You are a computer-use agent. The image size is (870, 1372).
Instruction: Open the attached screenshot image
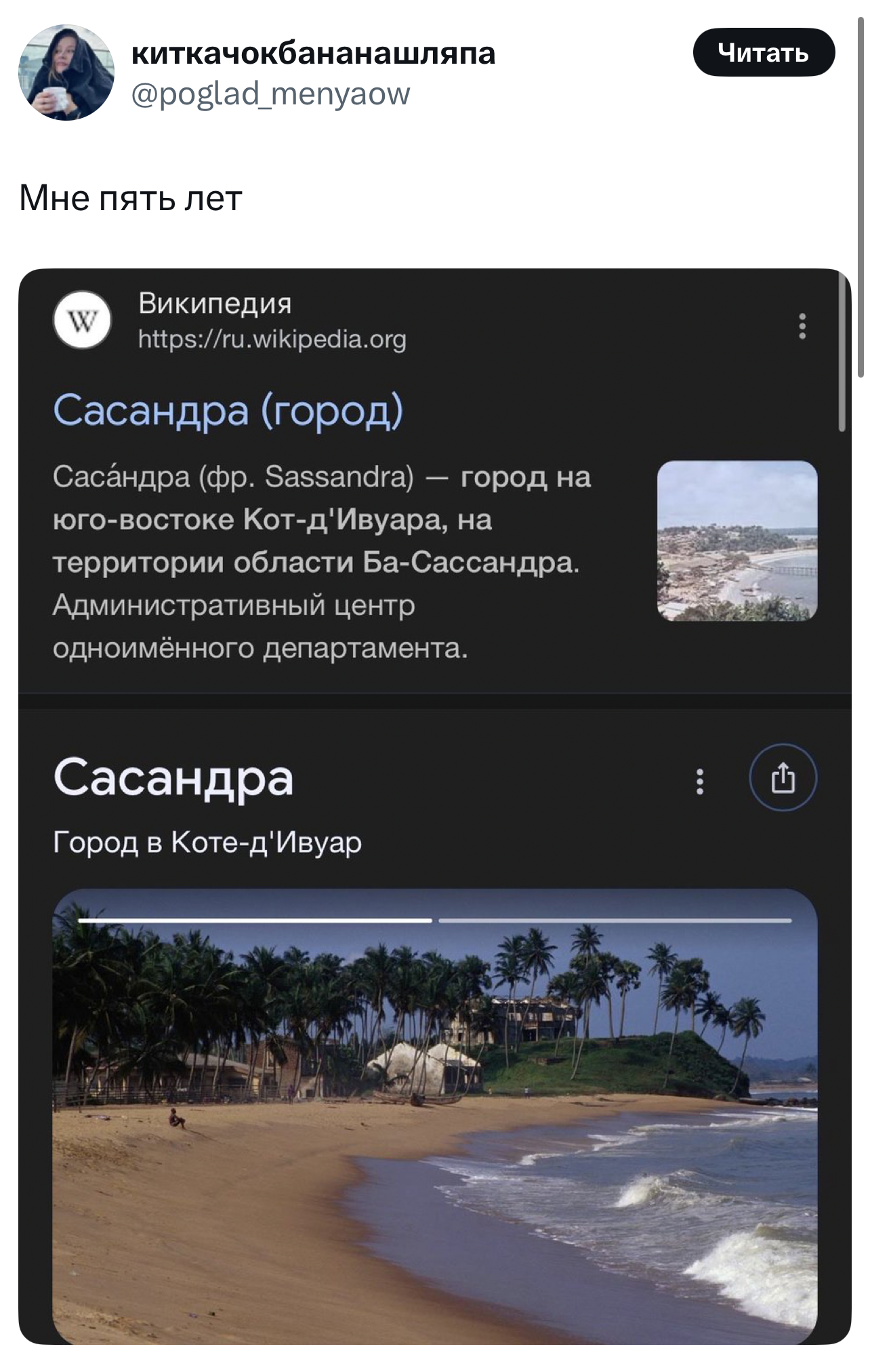click(x=434, y=807)
